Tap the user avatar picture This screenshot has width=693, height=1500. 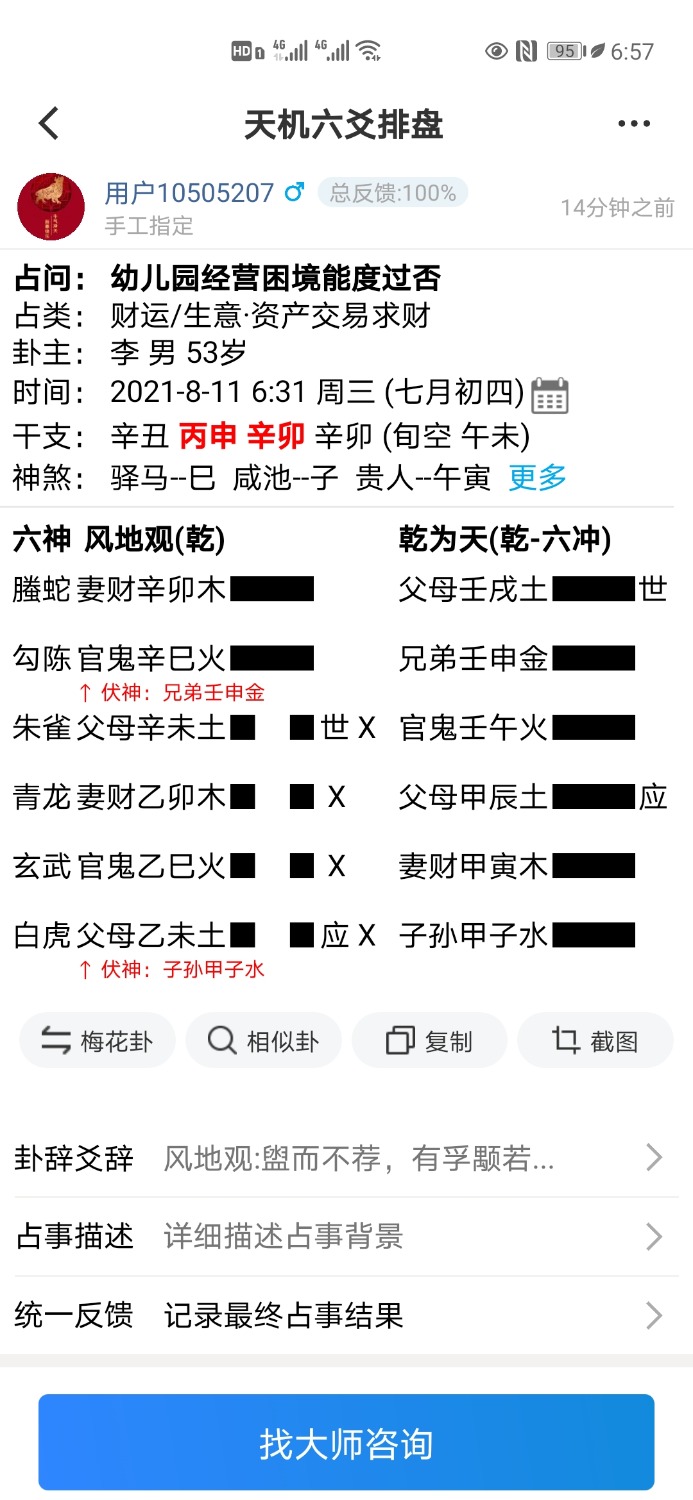[x=51, y=206]
